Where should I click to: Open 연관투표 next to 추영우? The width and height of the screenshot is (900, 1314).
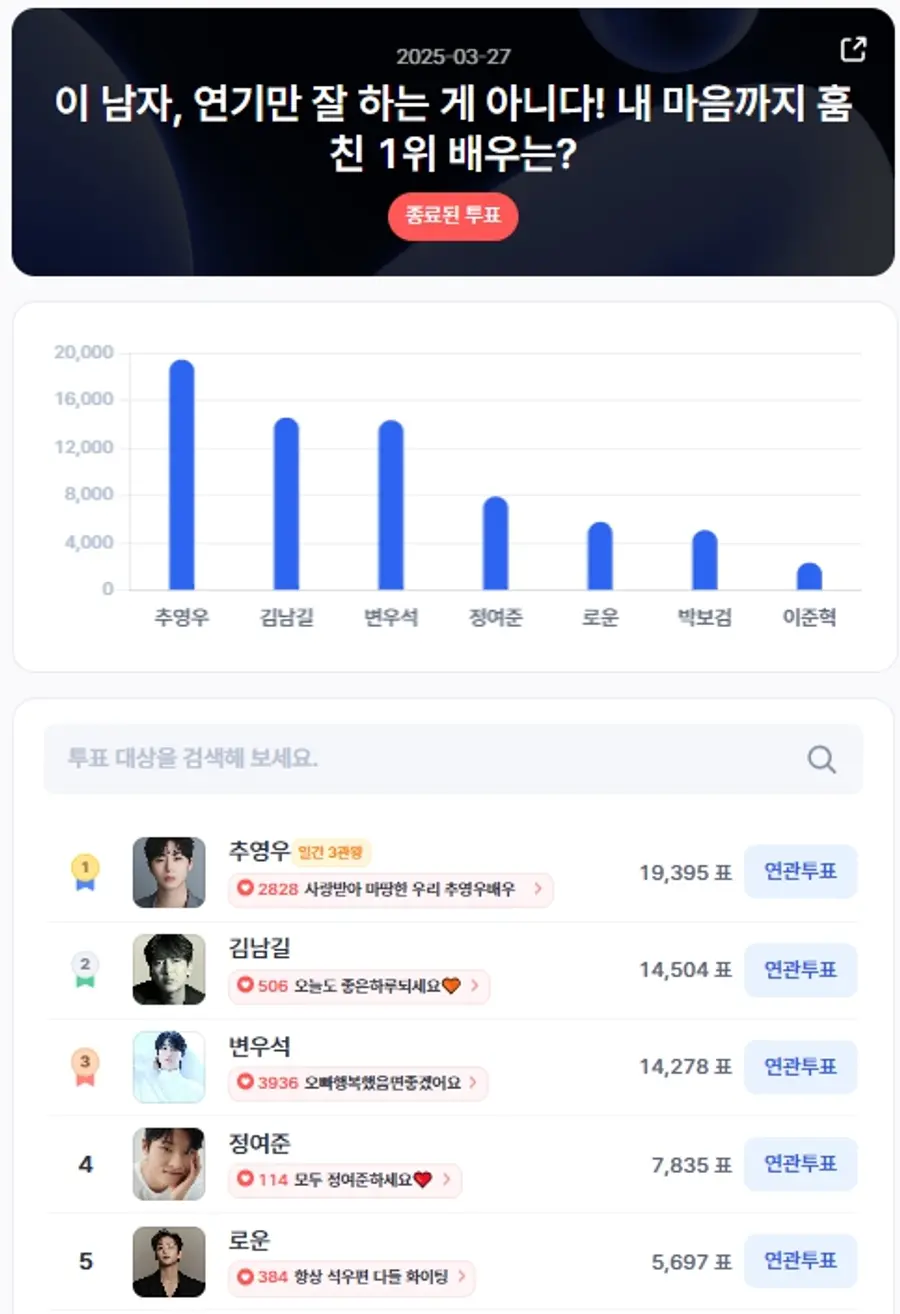tap(800, 871)
